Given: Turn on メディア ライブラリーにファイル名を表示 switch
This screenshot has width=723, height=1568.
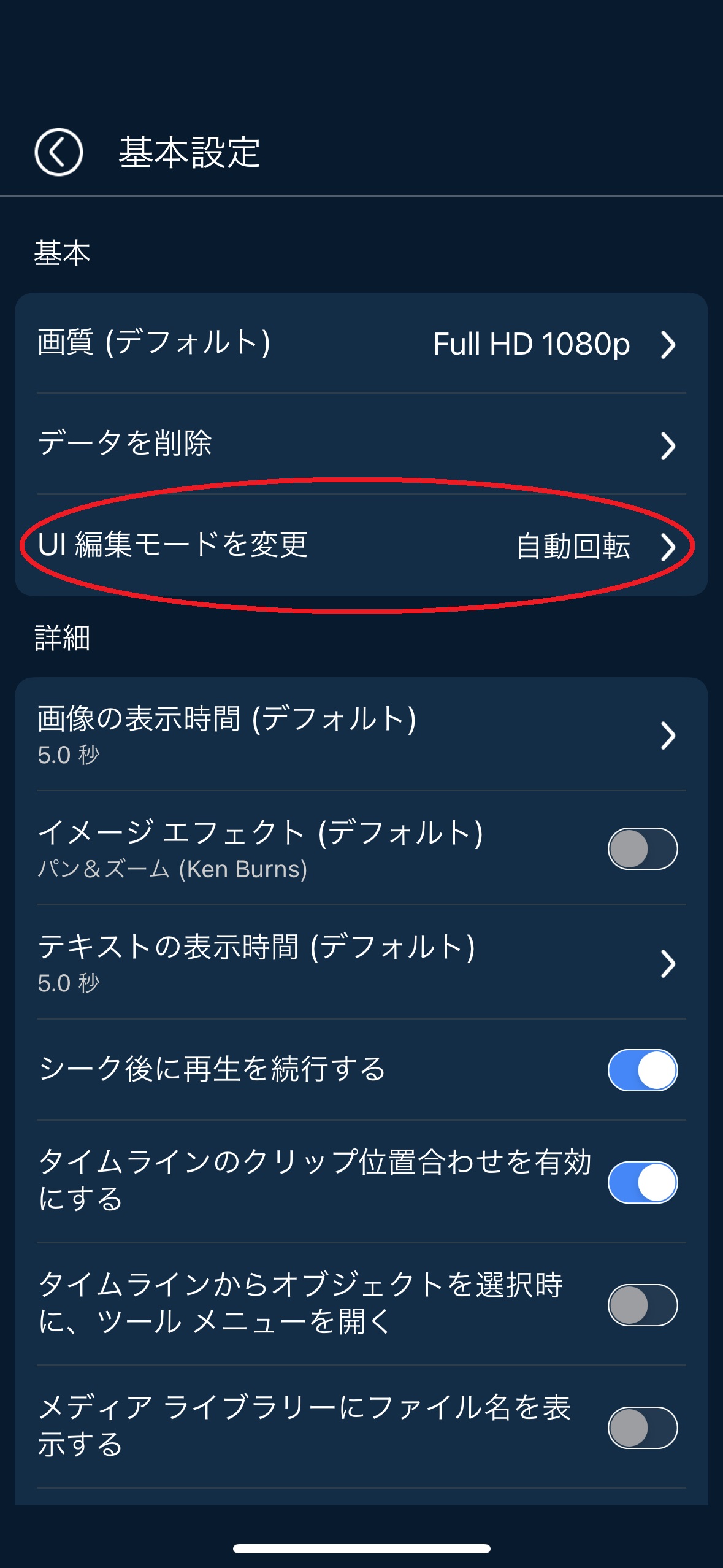Looking at the screenshot, I should click(x=642, y=1427).
